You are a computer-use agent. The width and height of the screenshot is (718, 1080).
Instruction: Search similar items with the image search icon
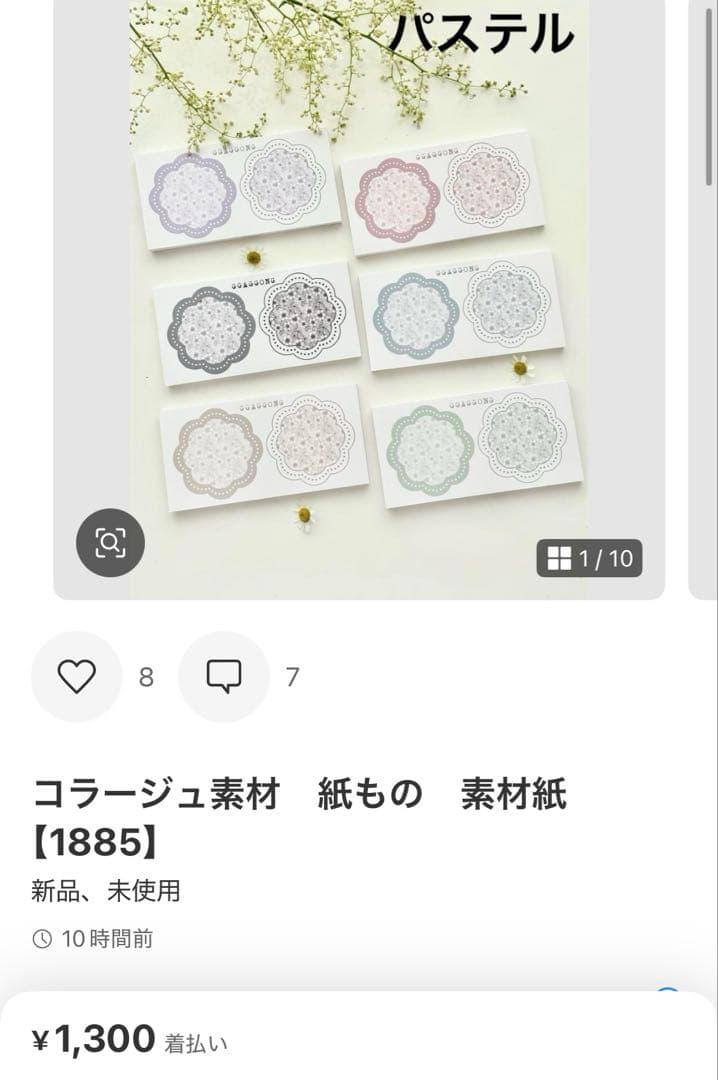click(x=110, y=543)
